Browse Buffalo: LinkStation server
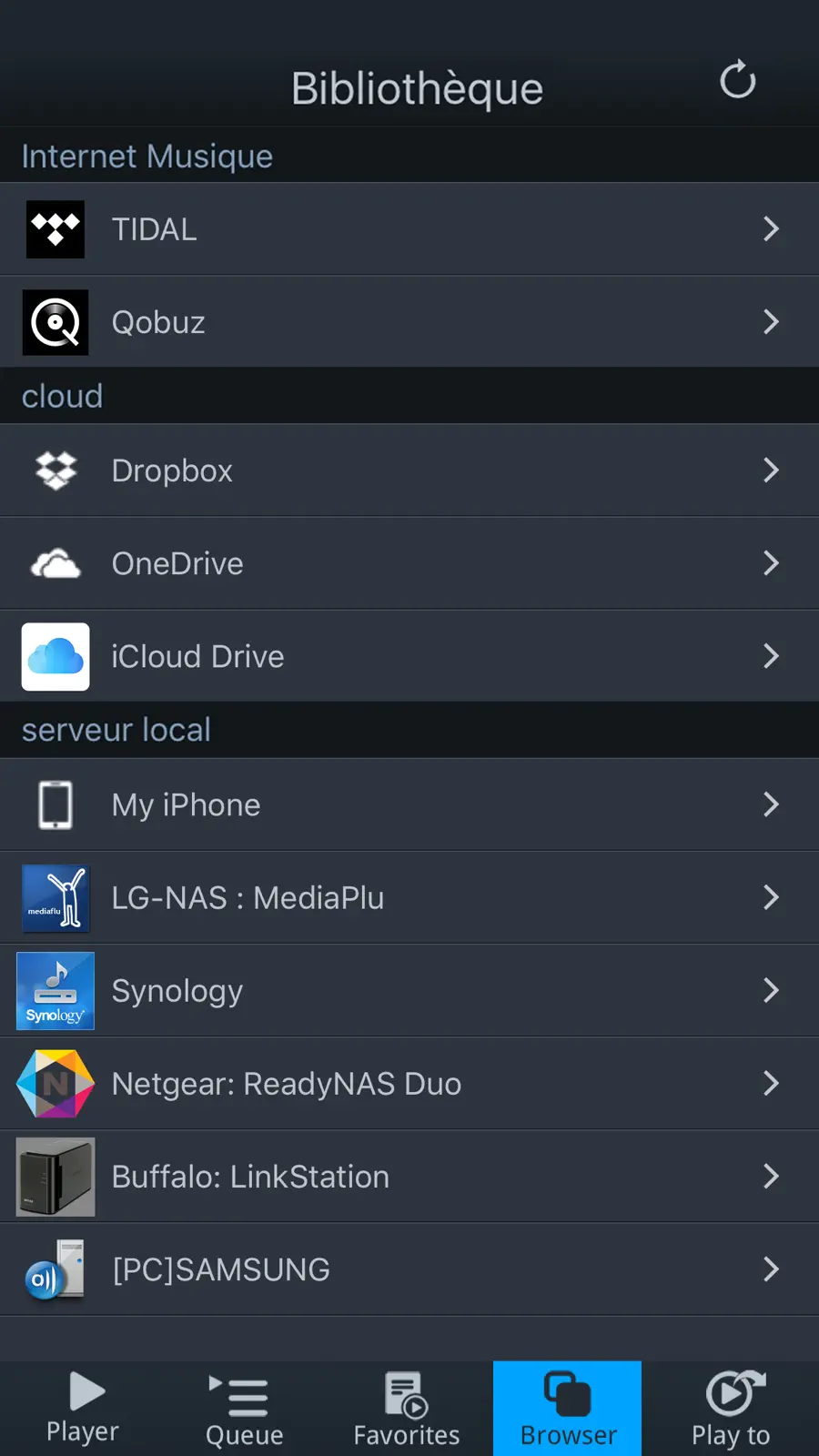This screenshot has width=819, height=1456. pos(409,1176)
